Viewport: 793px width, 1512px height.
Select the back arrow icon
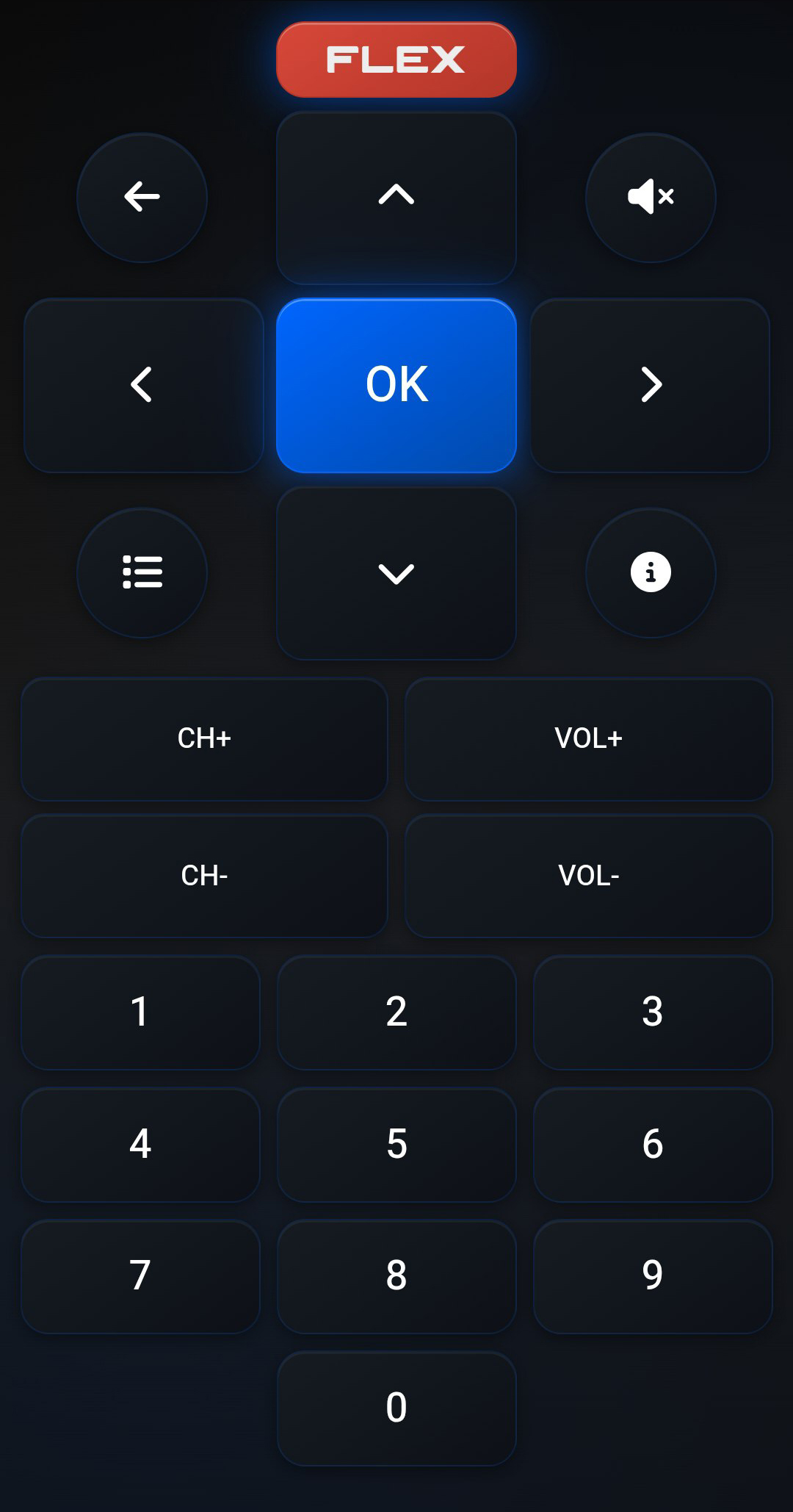click(142, 196)
